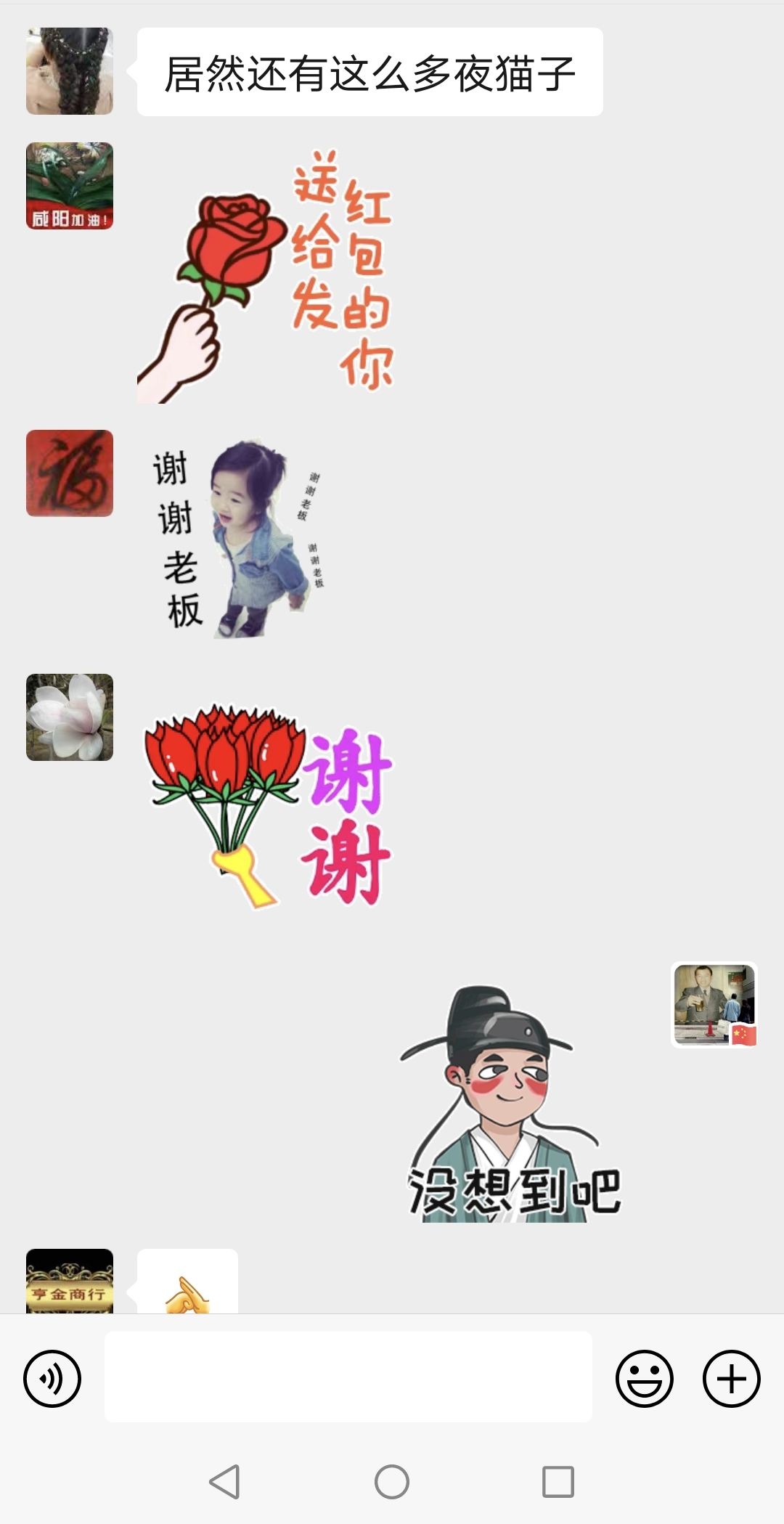Open the braided-hair avatar's profile
Screen dimensions: 784x1524
pos(70,71)
